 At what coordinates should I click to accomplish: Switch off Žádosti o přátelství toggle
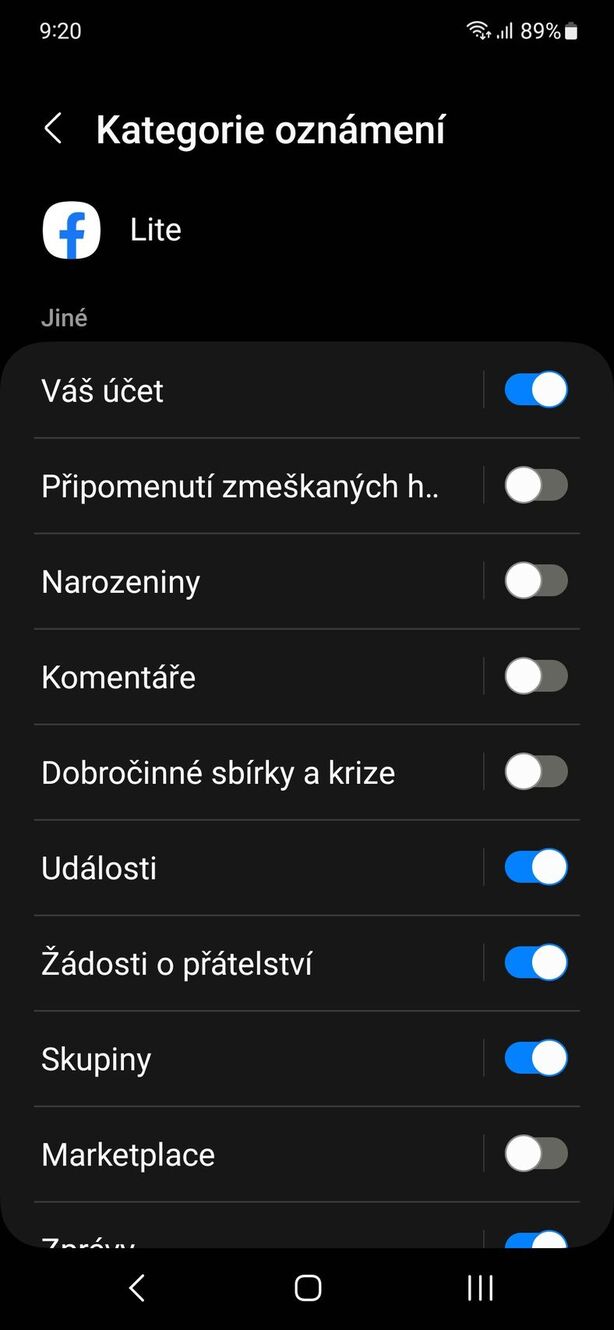point(535,963)
